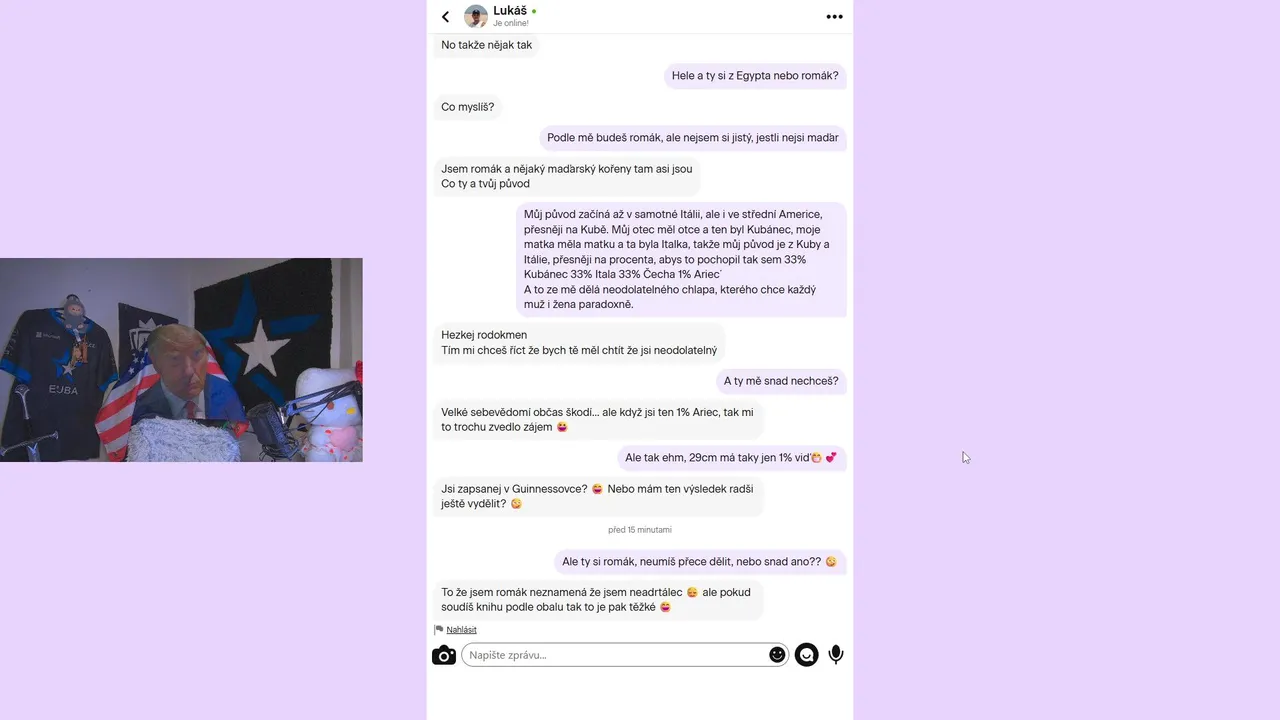The height and width of the screenshot is (720, 1280).
Task: Open the emoji picker in message field
Action: tap(777, 655)
